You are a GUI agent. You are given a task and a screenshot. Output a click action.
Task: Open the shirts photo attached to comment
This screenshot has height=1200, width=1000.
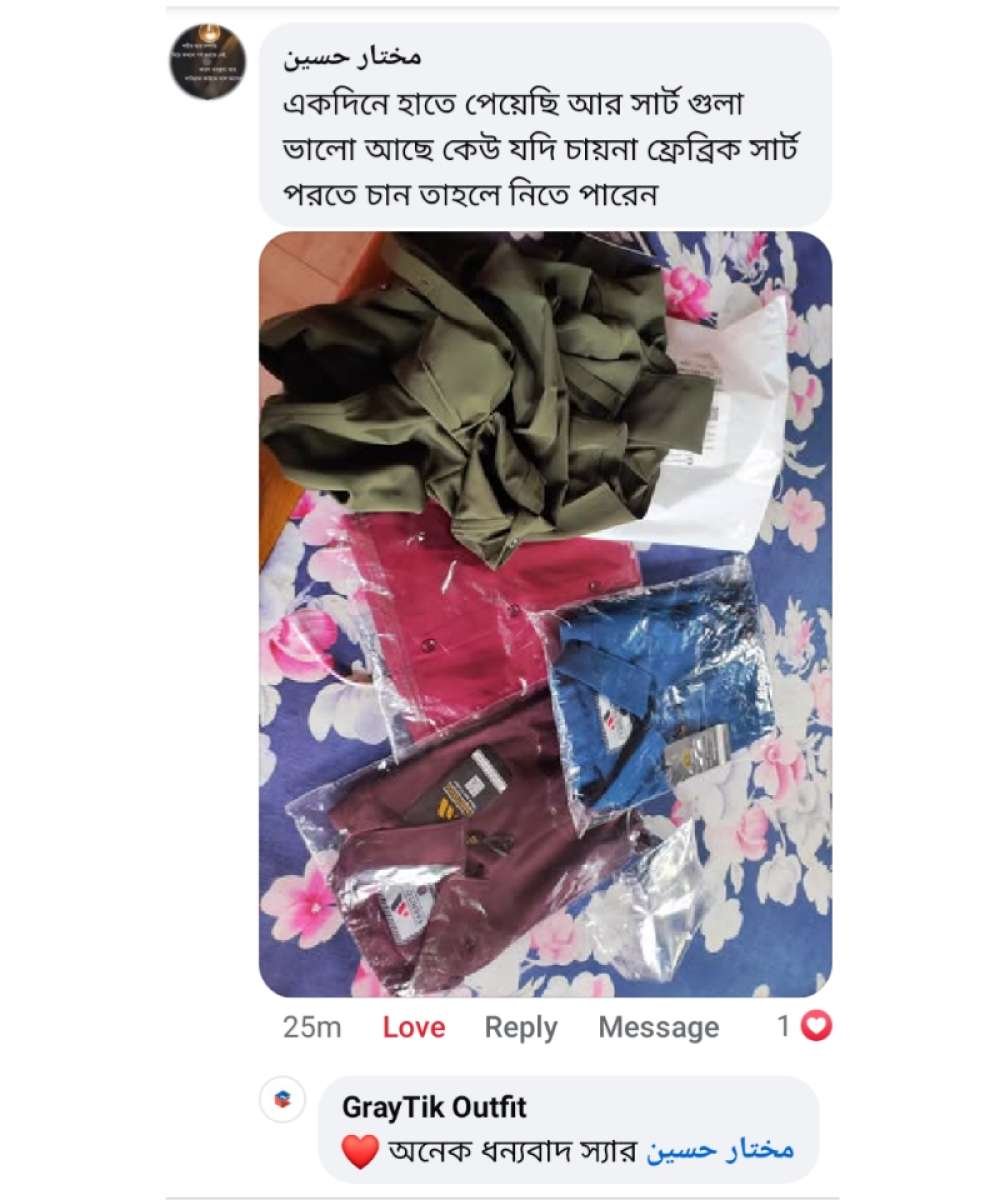545,614
